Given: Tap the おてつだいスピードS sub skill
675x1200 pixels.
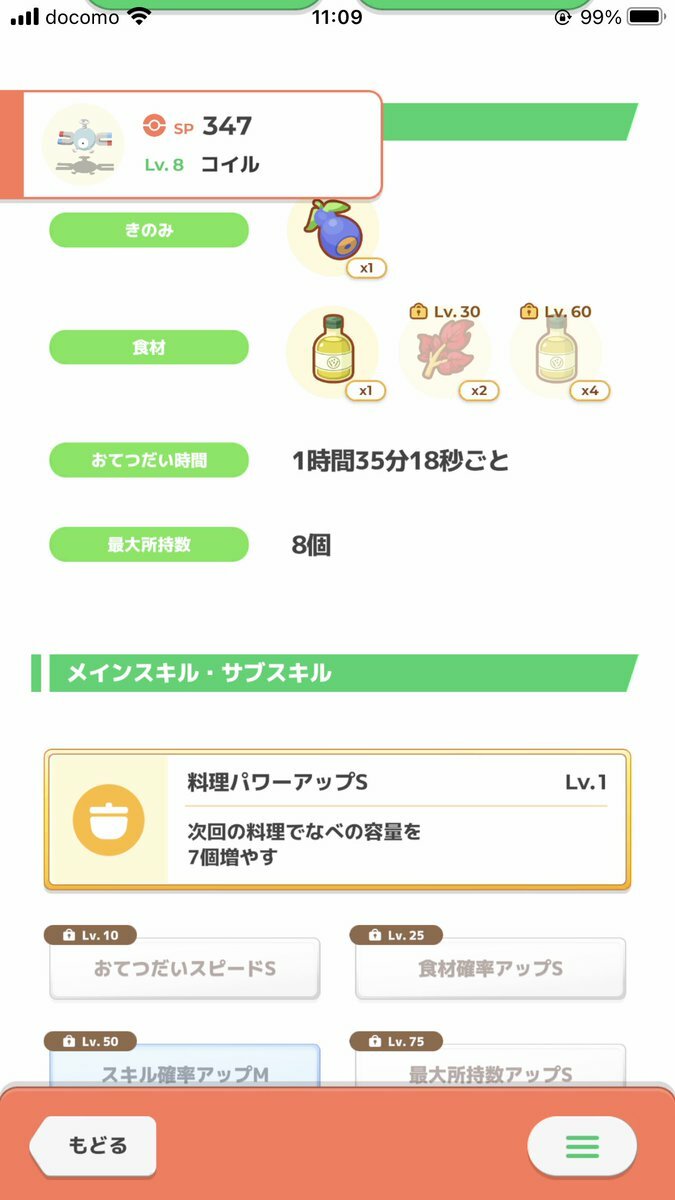Looking at the screenshot, I should [x=185, y=968].
